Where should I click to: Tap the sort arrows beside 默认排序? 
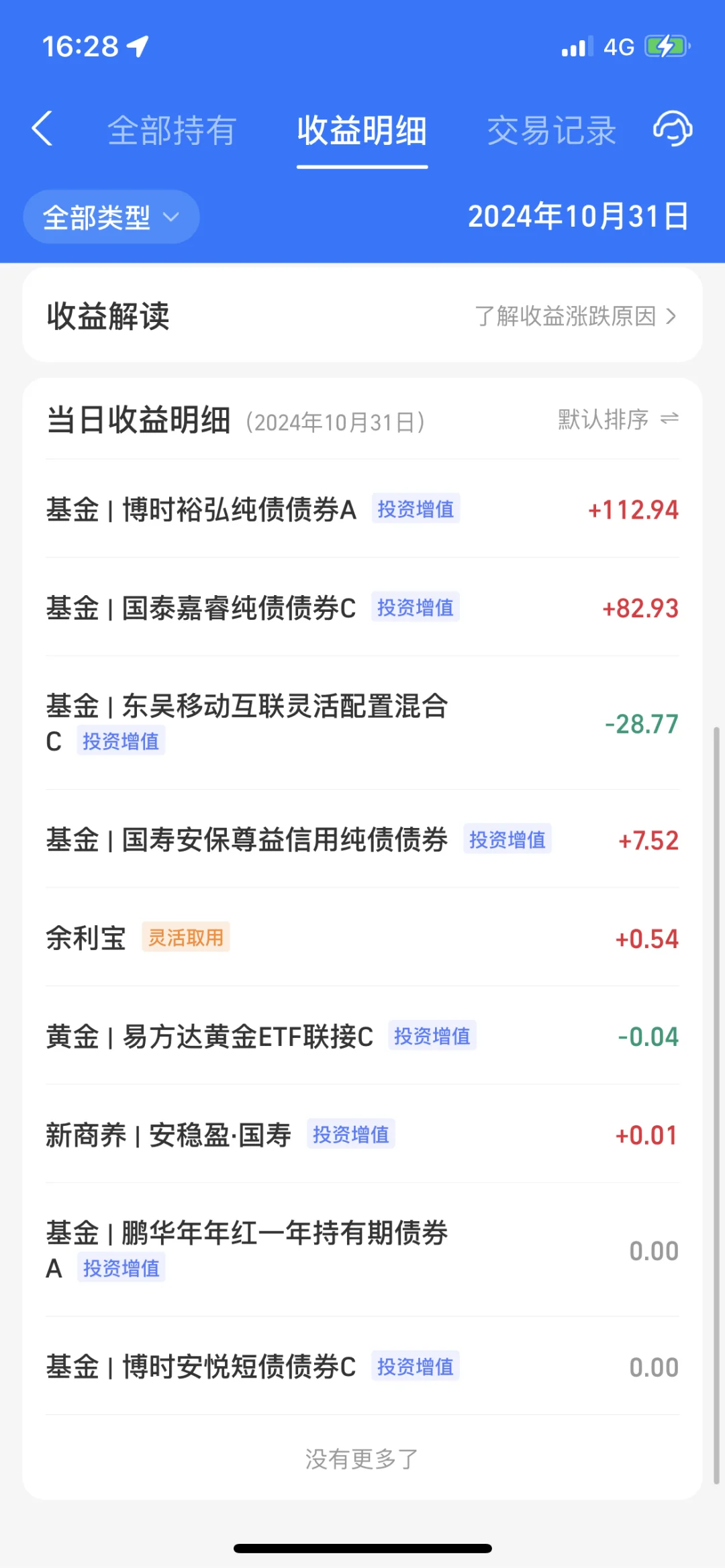pyautogui.click(x=667, y=419)
